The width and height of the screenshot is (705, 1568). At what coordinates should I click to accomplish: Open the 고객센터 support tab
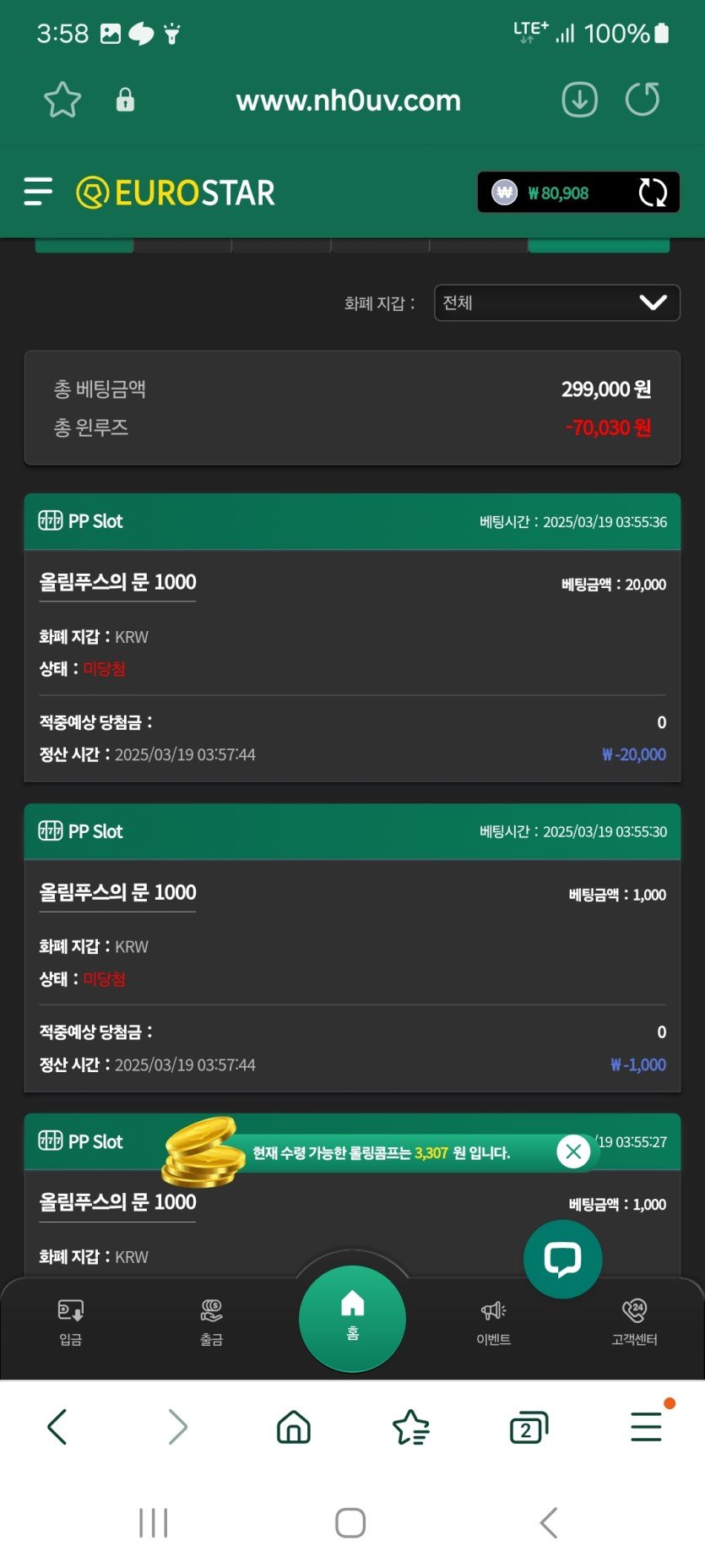[x=634, y=1321]
